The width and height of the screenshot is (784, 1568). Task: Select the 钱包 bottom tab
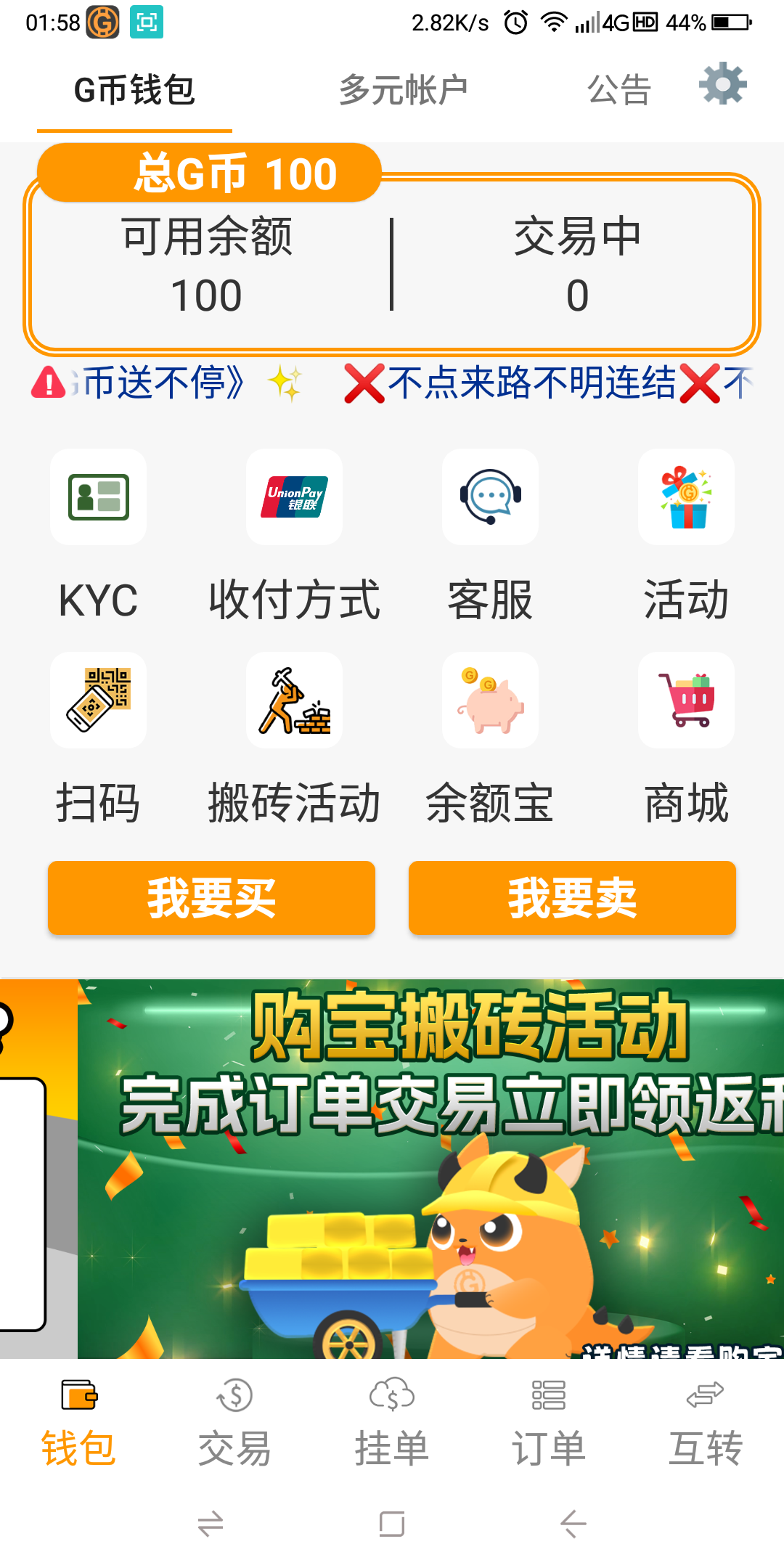(78, 1423)
